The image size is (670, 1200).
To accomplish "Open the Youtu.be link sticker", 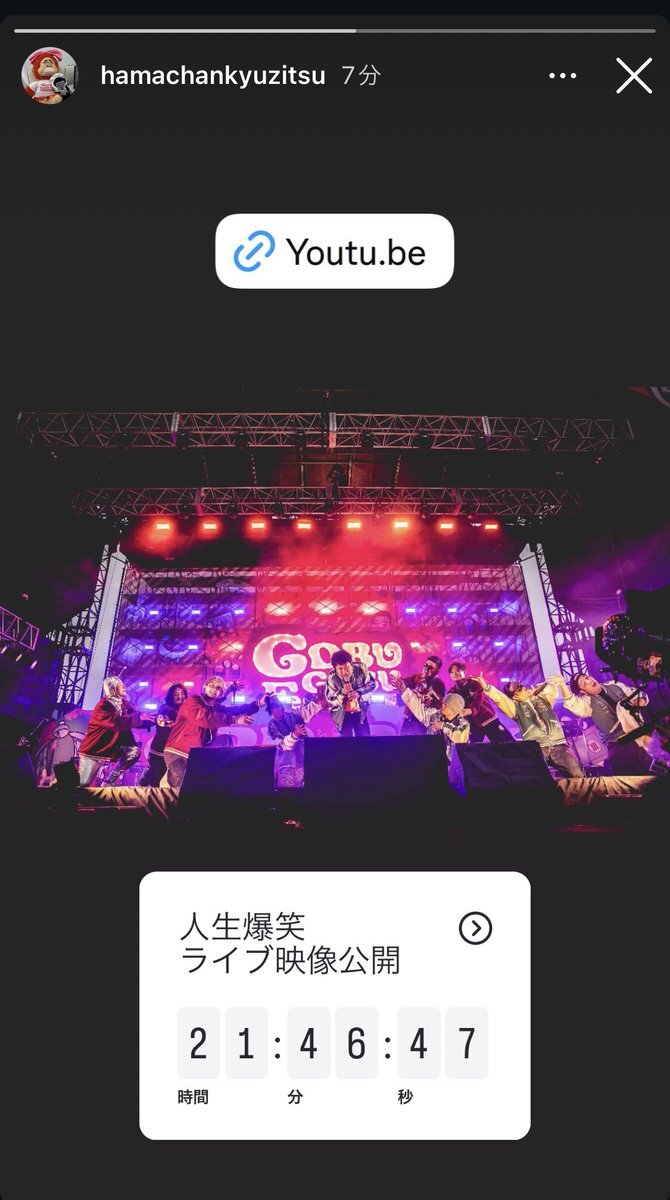I will pos(334,252).
